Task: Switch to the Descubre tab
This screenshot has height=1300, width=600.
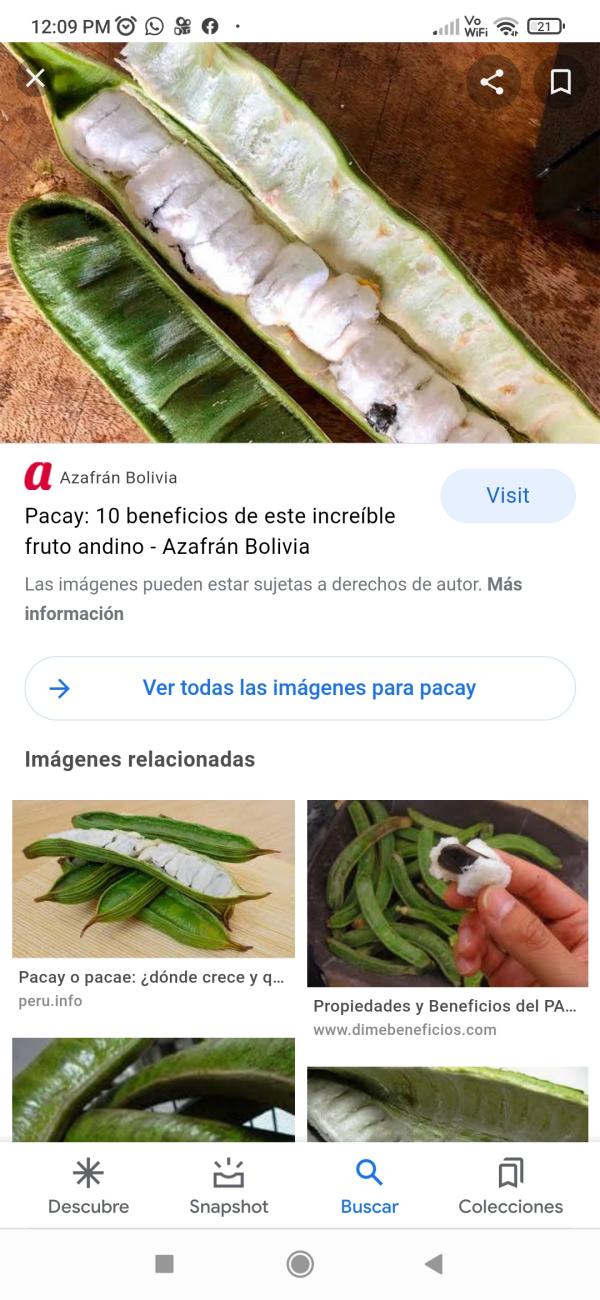Action: pos(89,1187)
